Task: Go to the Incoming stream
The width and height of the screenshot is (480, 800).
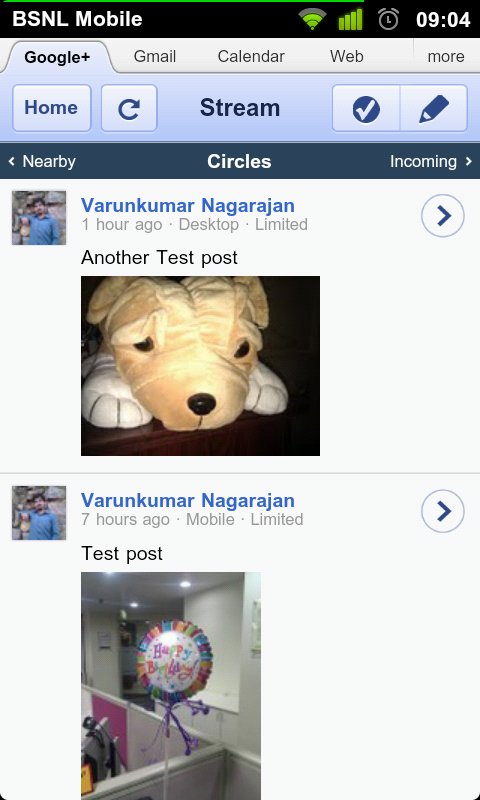Action: 431,162
